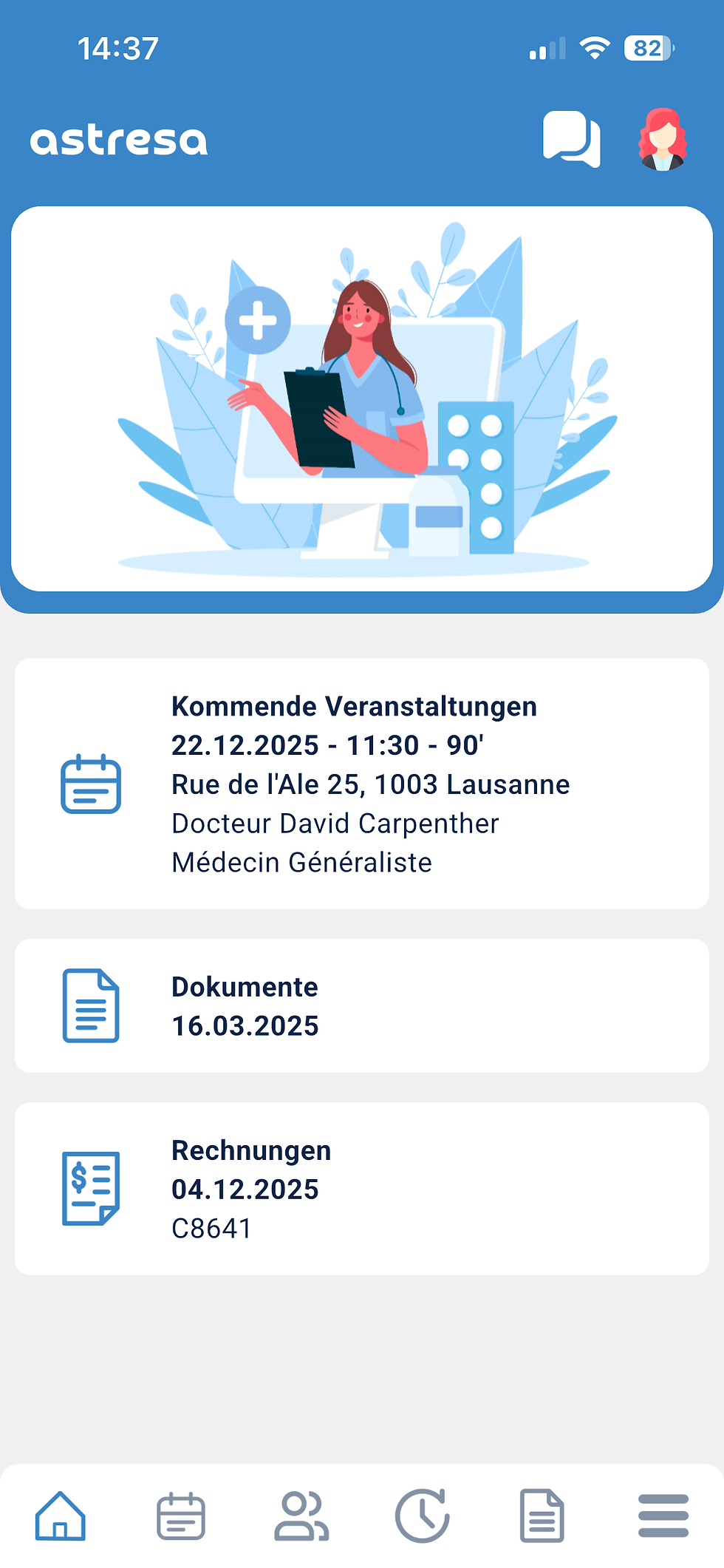Switch to the contacts people tab

pyautogui.click(x=301, y=1516)
